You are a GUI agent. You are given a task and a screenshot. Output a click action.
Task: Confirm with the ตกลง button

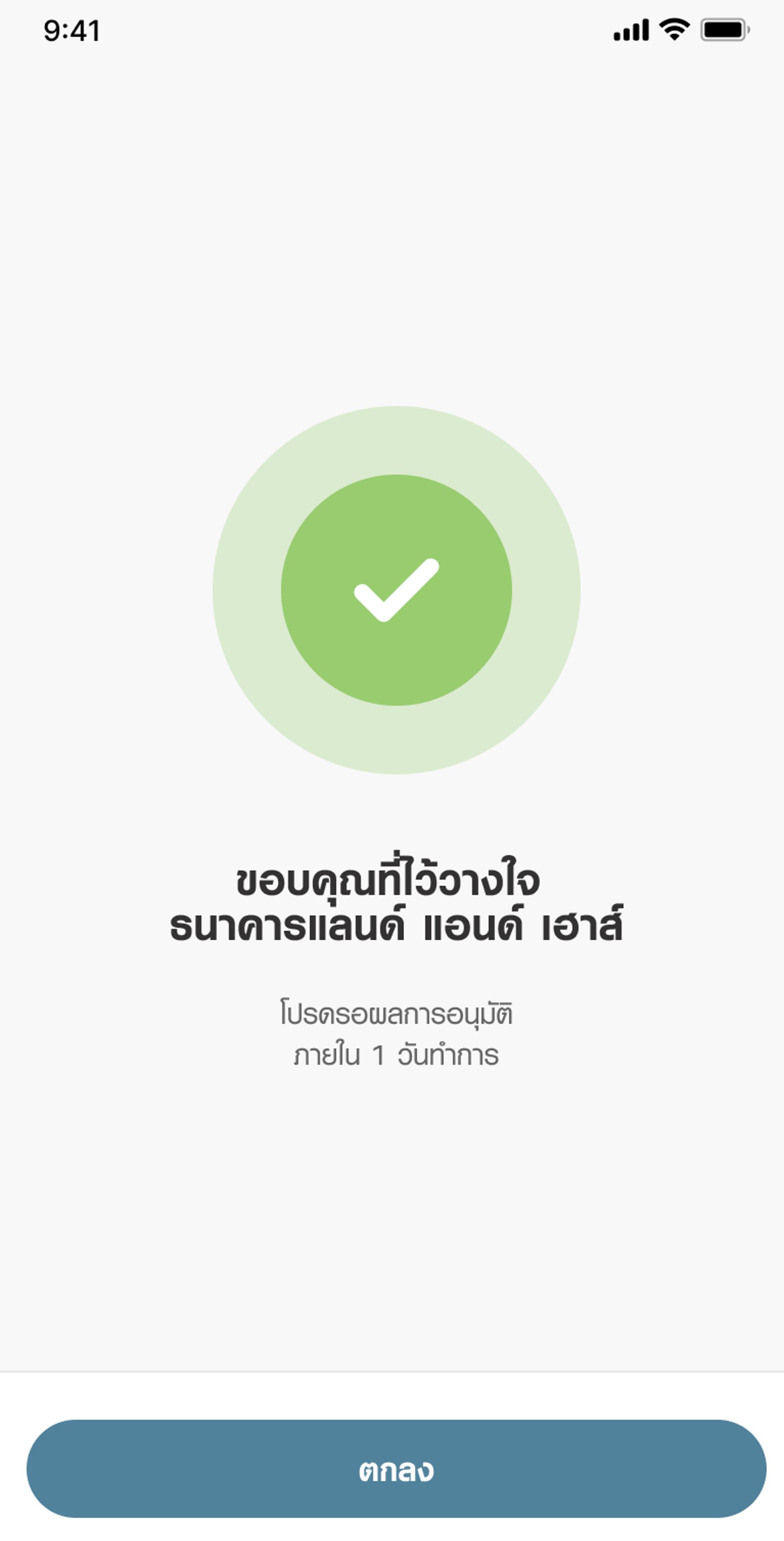(396, 1468)
